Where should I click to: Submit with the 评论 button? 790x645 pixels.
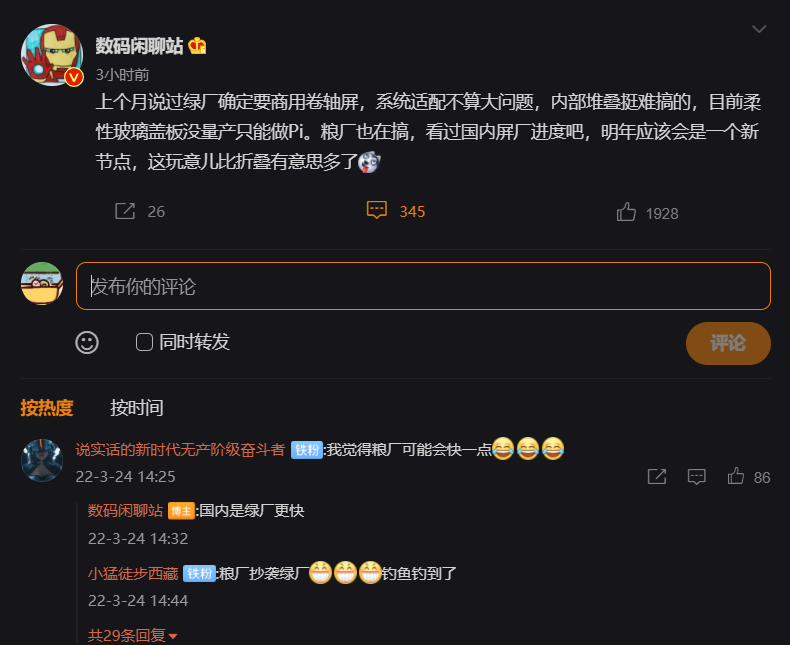click(727, 343)
